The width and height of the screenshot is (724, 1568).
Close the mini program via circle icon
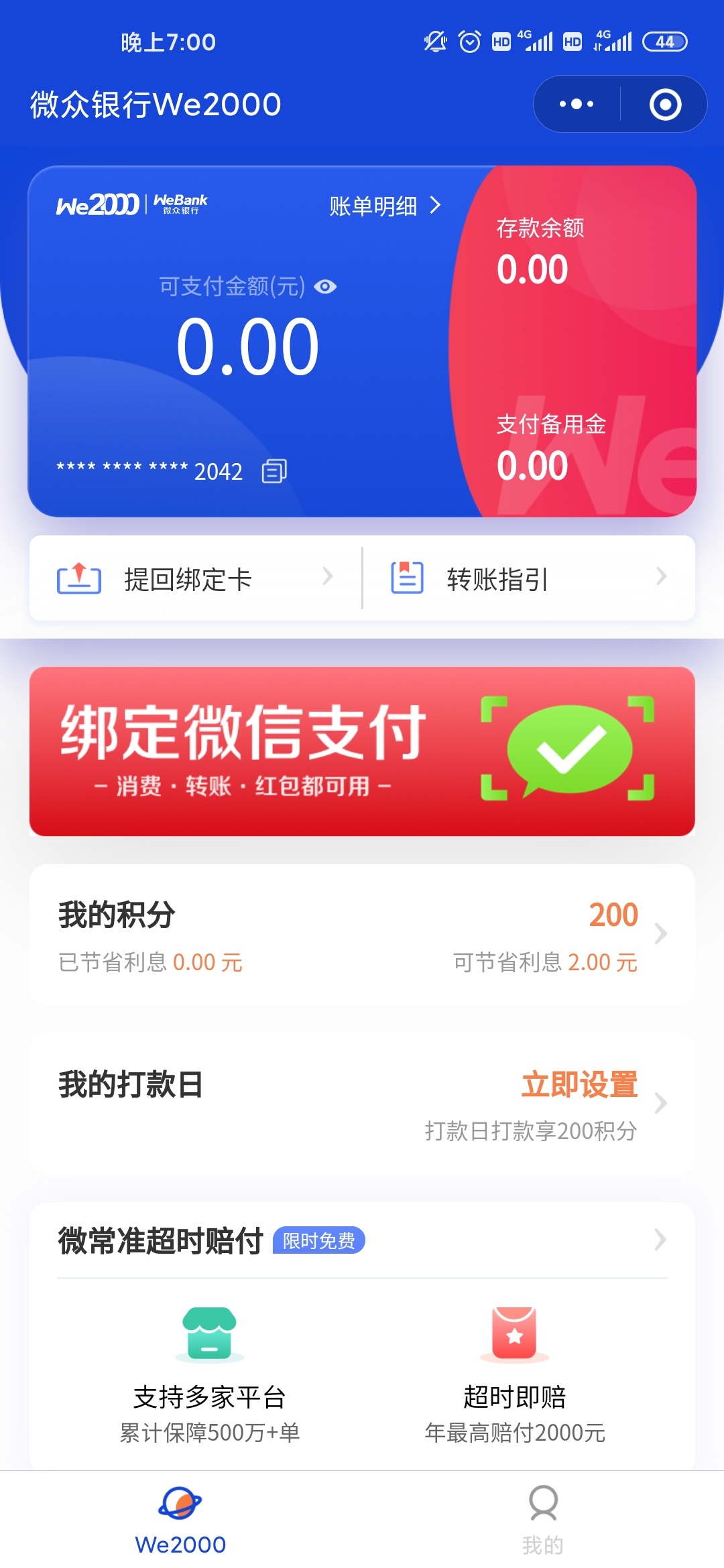coord(665,105)
